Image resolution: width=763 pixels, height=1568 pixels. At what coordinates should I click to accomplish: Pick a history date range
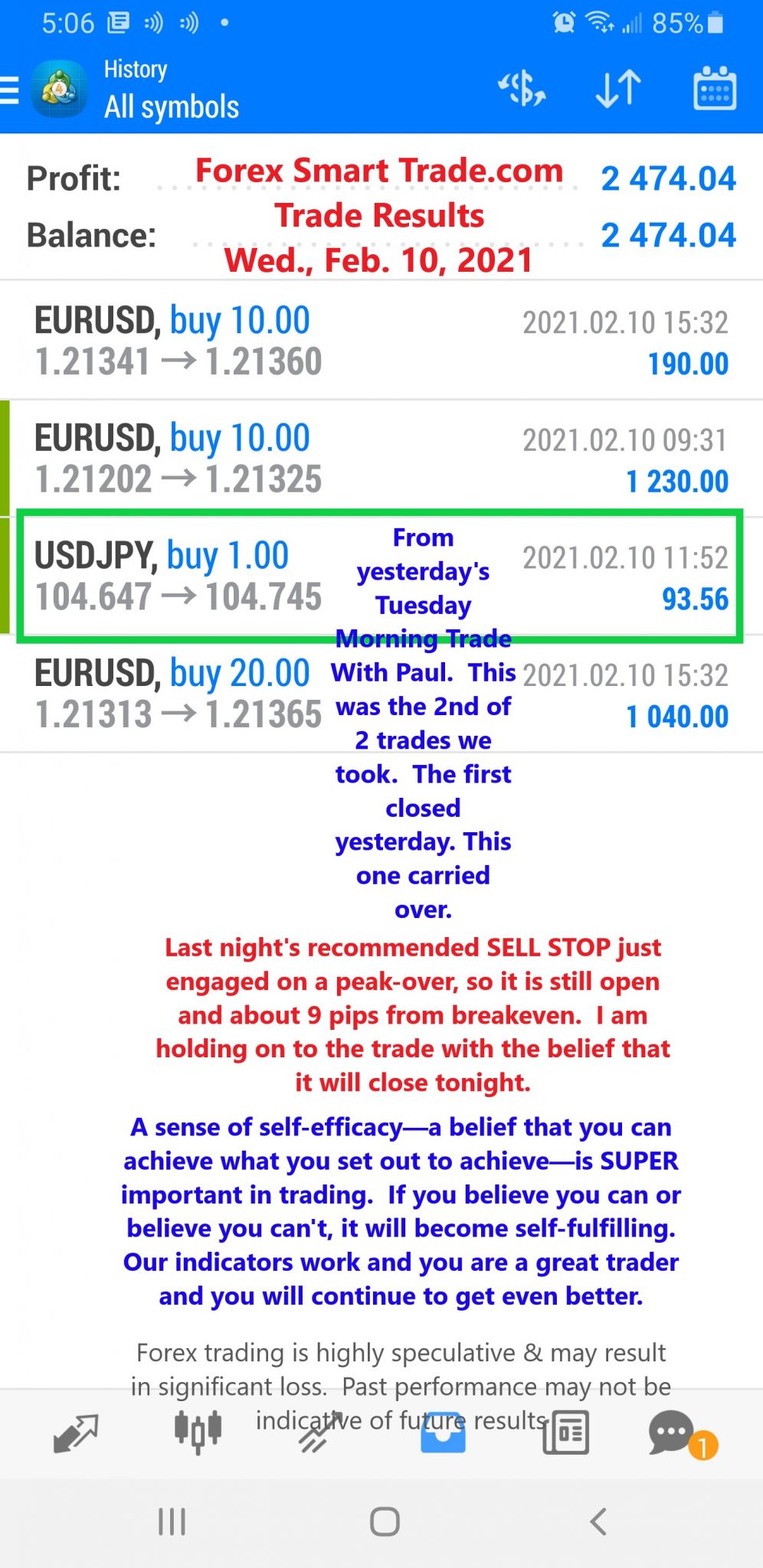[x=714, y=90]
